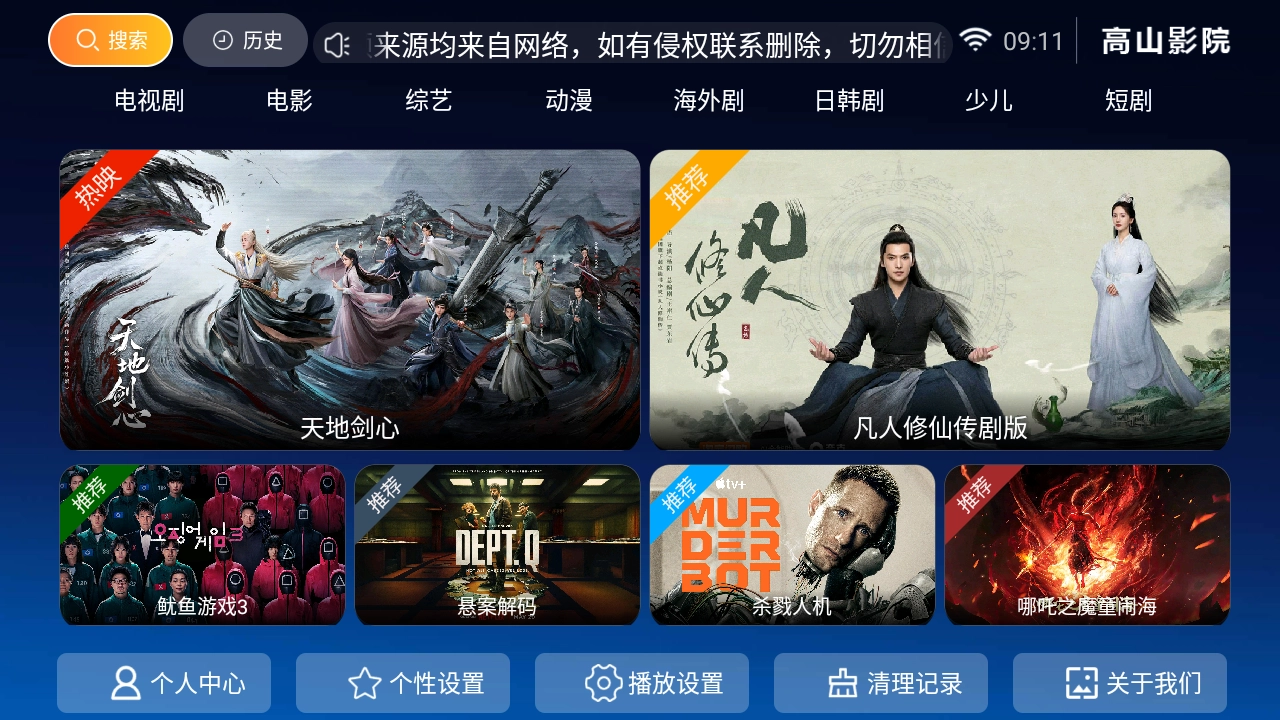Open the 鱿鱼游戏3 tile
The height and width of the screenshot is (720, 1280).
[202, 545]
